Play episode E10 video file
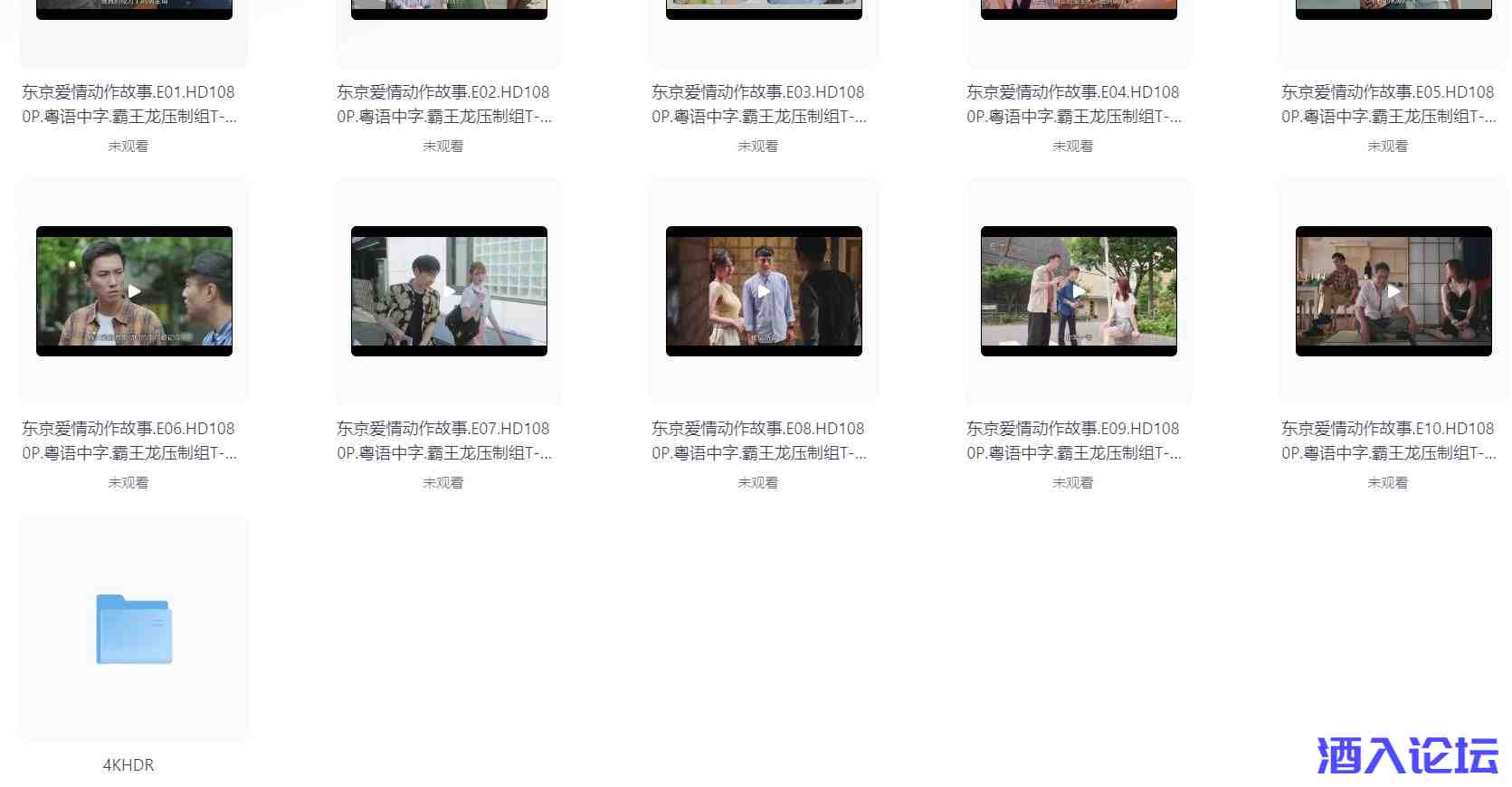Screen dimensions: 1512x787 (1393, 291)
